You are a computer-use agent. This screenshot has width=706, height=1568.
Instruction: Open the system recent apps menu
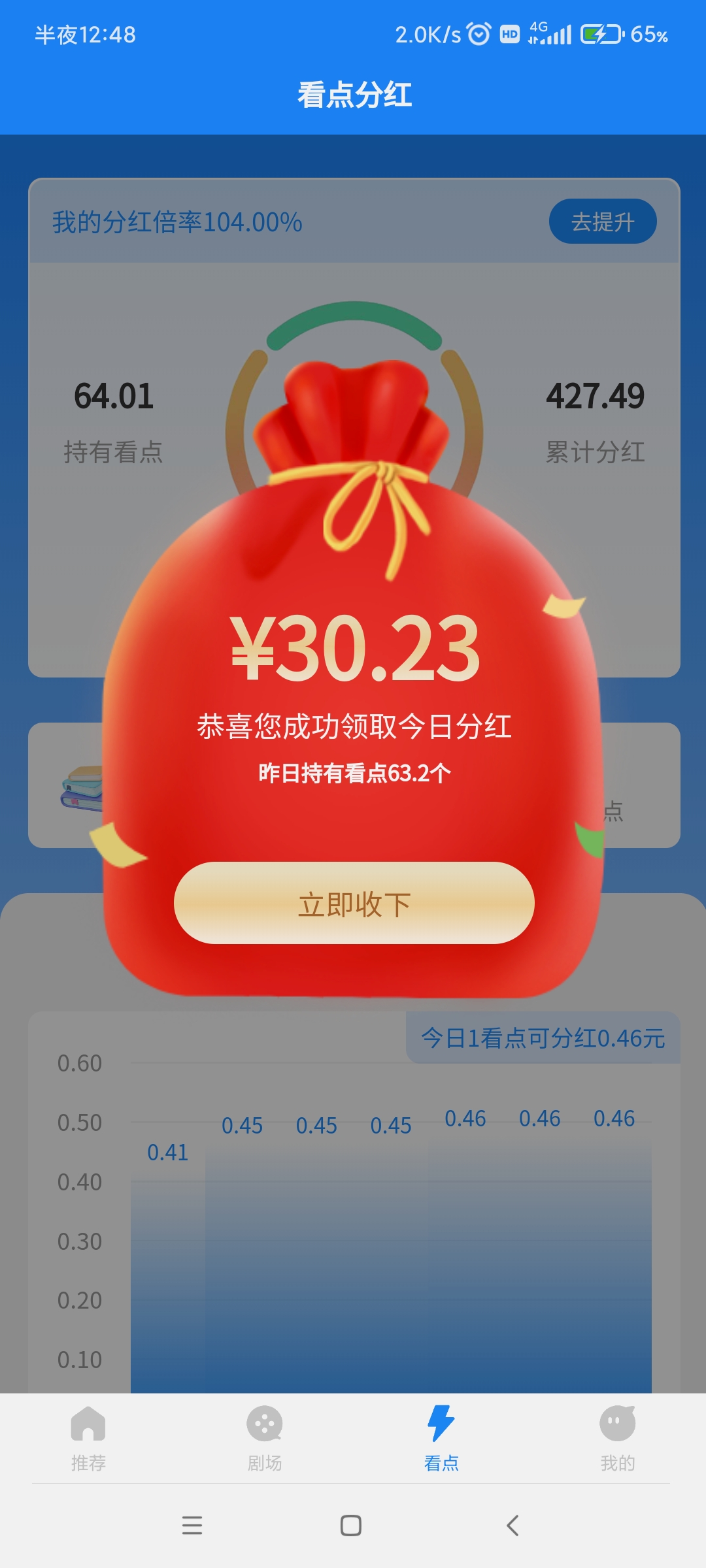point(192,1526)
